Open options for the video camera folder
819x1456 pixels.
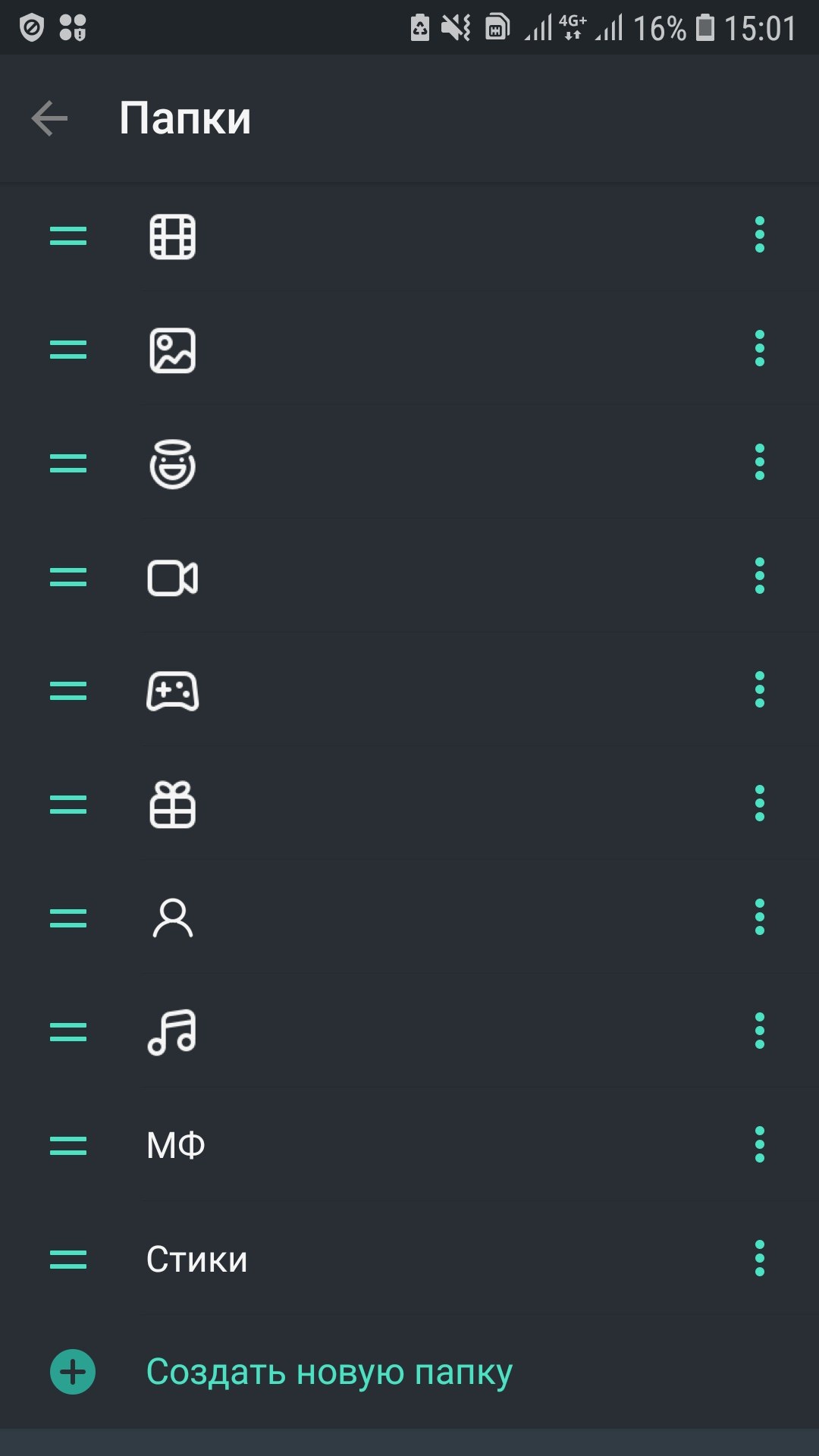[759, 576]
